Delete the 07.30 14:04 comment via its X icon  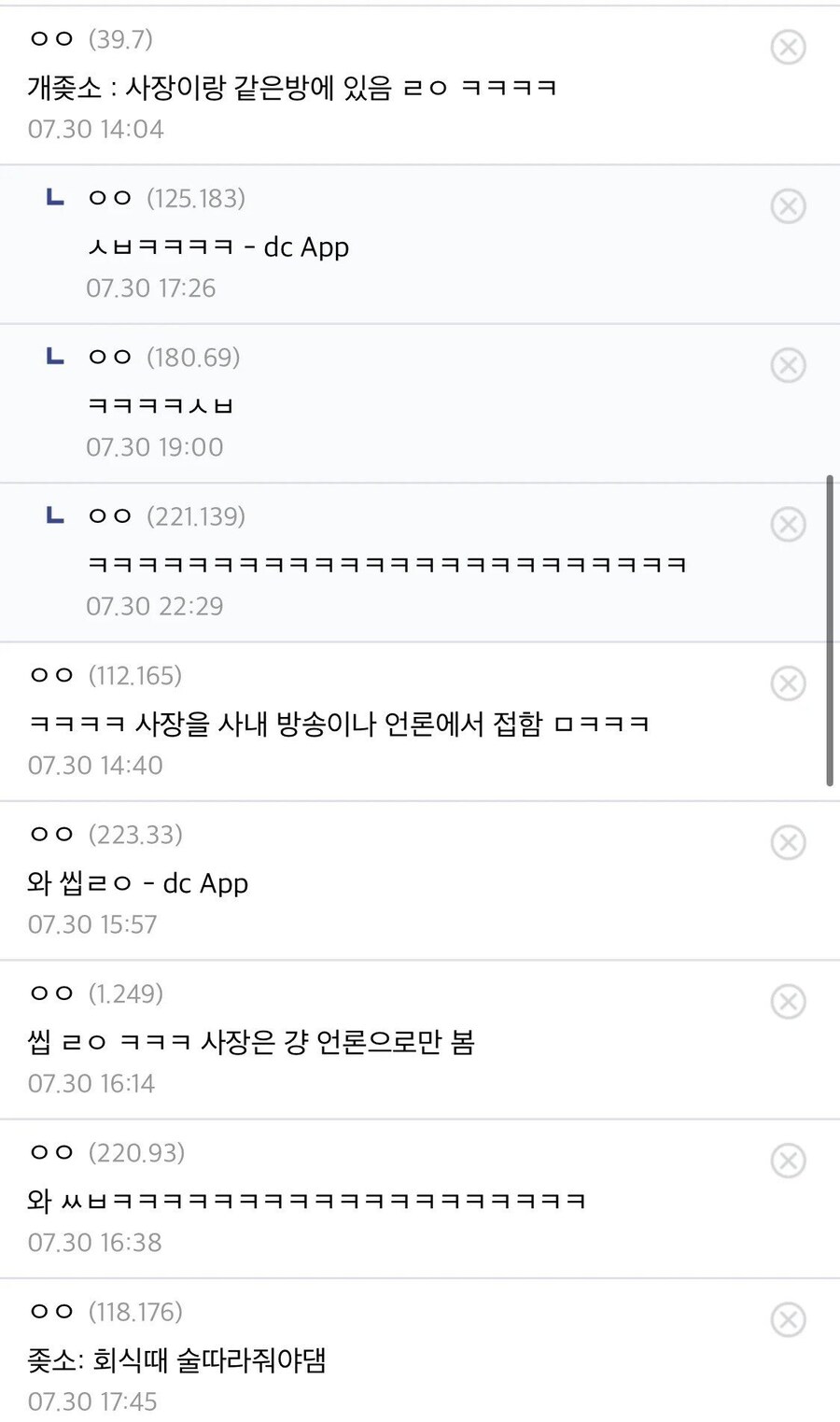[x=789, y=48]
